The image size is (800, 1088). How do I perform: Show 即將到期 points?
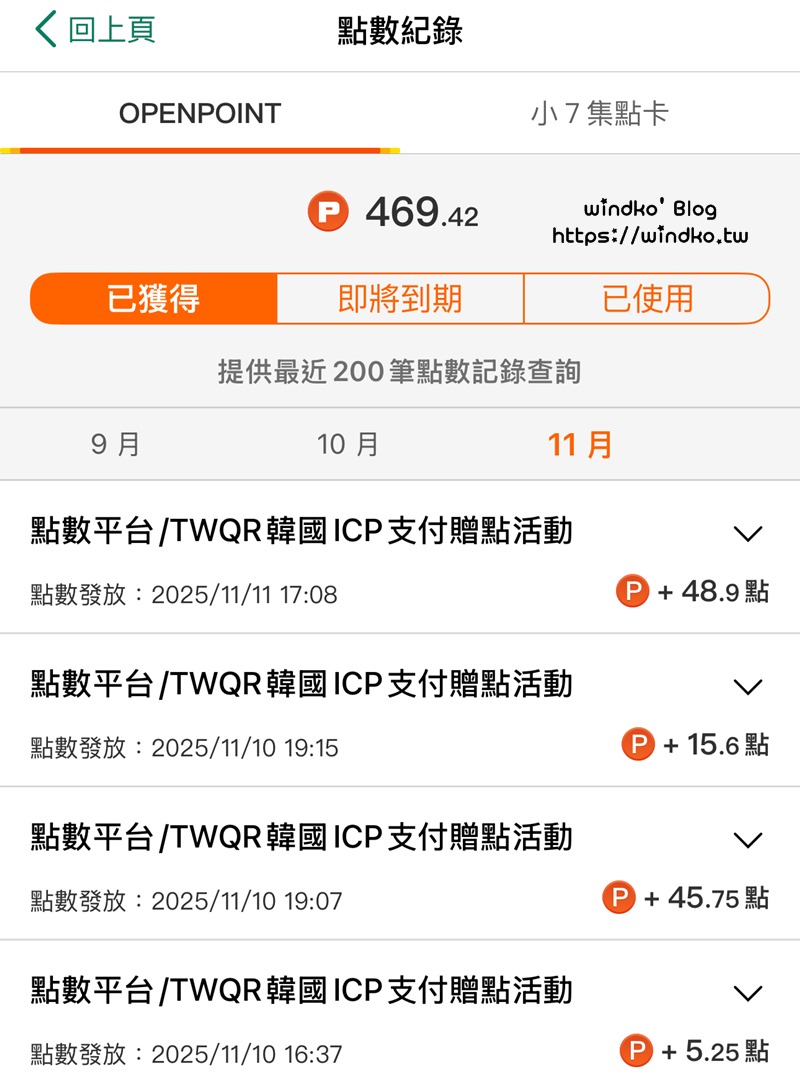[x=400, y=299]
